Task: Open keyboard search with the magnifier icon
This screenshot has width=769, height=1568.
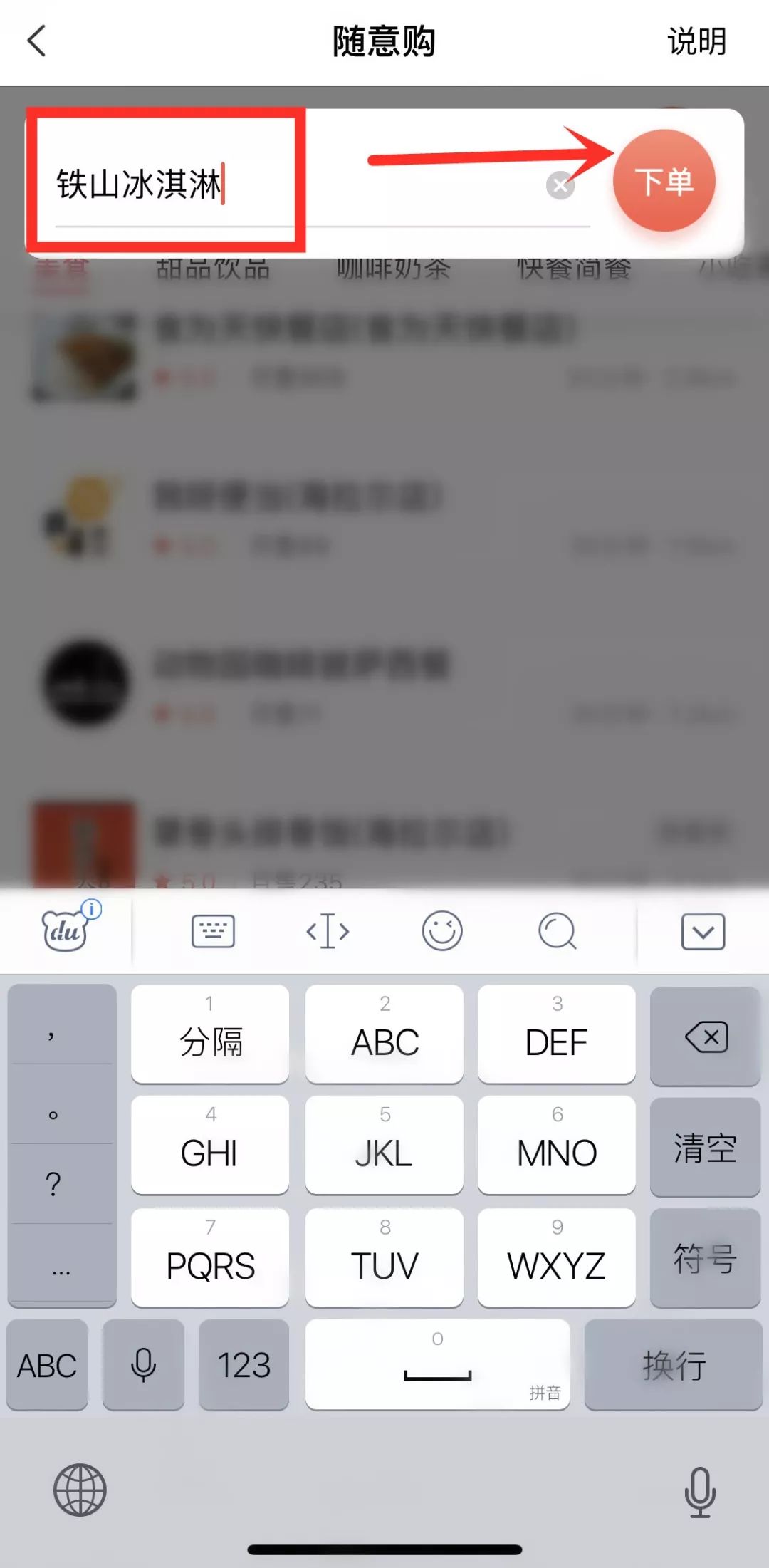Action: pos(558,930)
